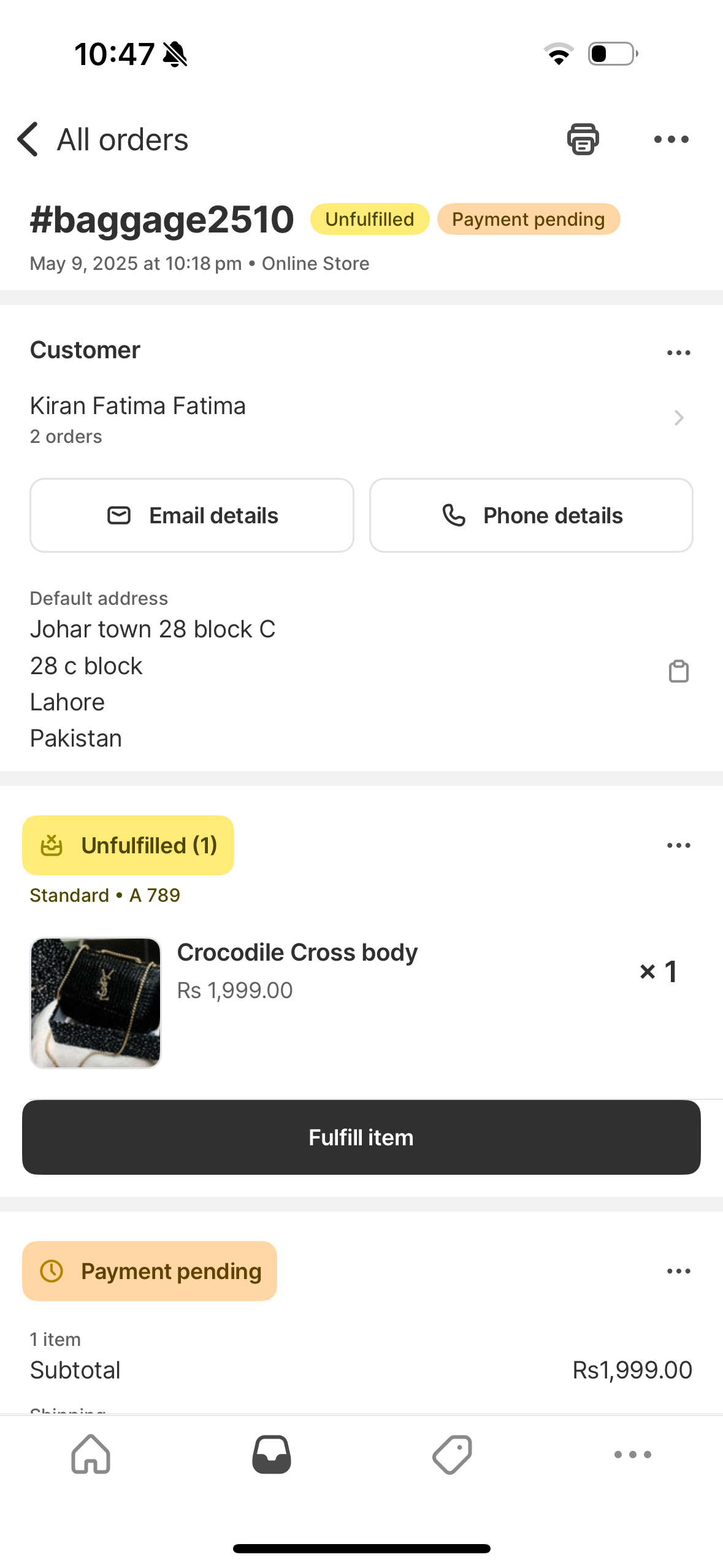The height and width of the screenshot is (1568, 723).
Task: Switch to the Orders inbox tab
Action: [x=271, y=1454]
